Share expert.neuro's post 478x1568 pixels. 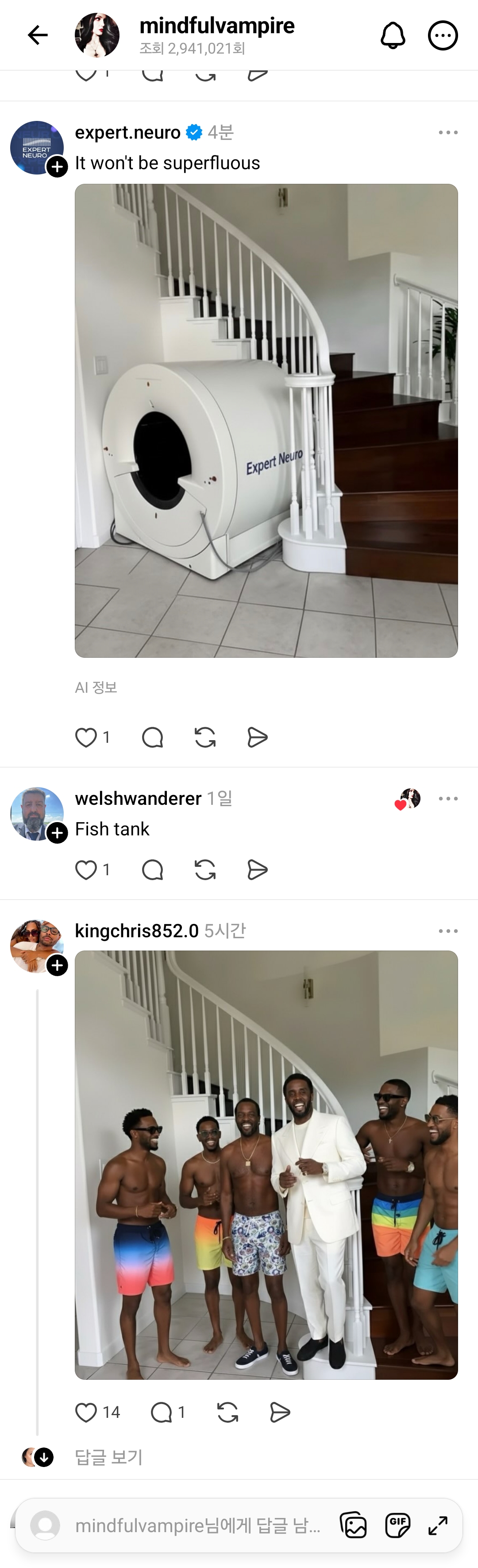pyautogui.click(x=257, y=737)
